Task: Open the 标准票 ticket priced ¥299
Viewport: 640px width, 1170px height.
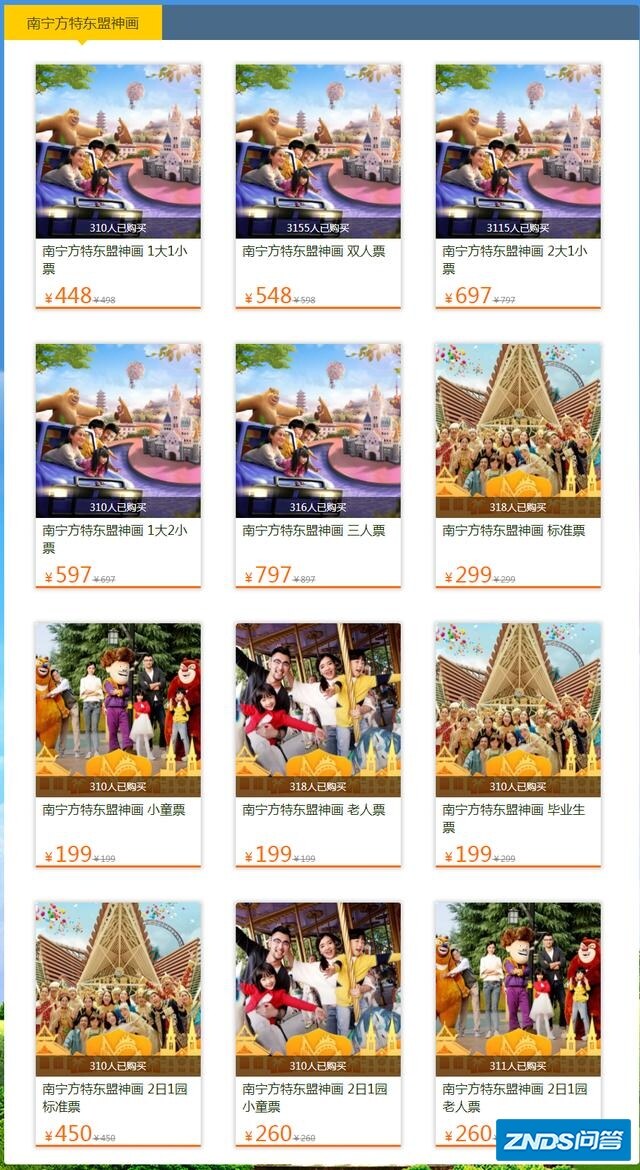Action: click(x=518, y=465)
